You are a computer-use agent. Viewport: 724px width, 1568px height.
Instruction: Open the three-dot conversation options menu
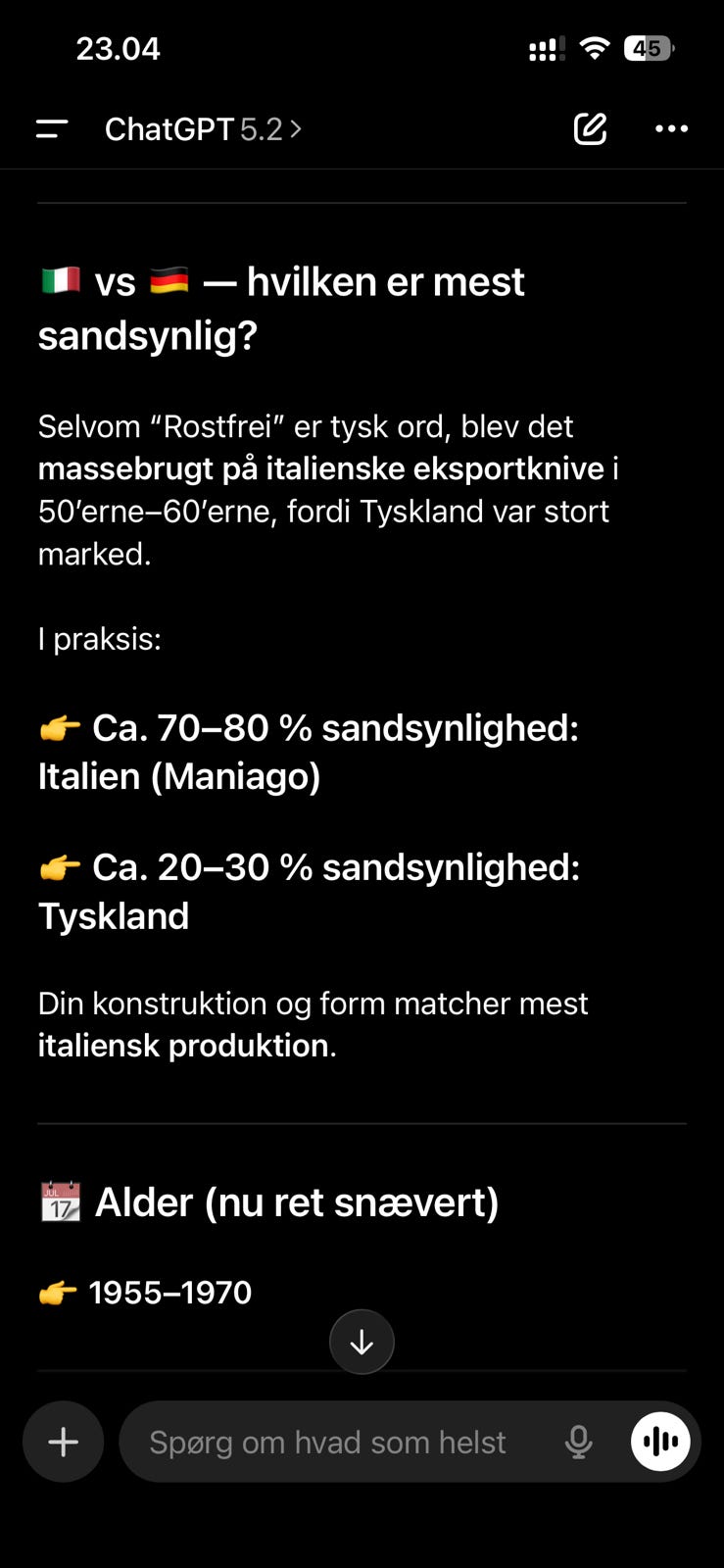(x=672, y=128)
